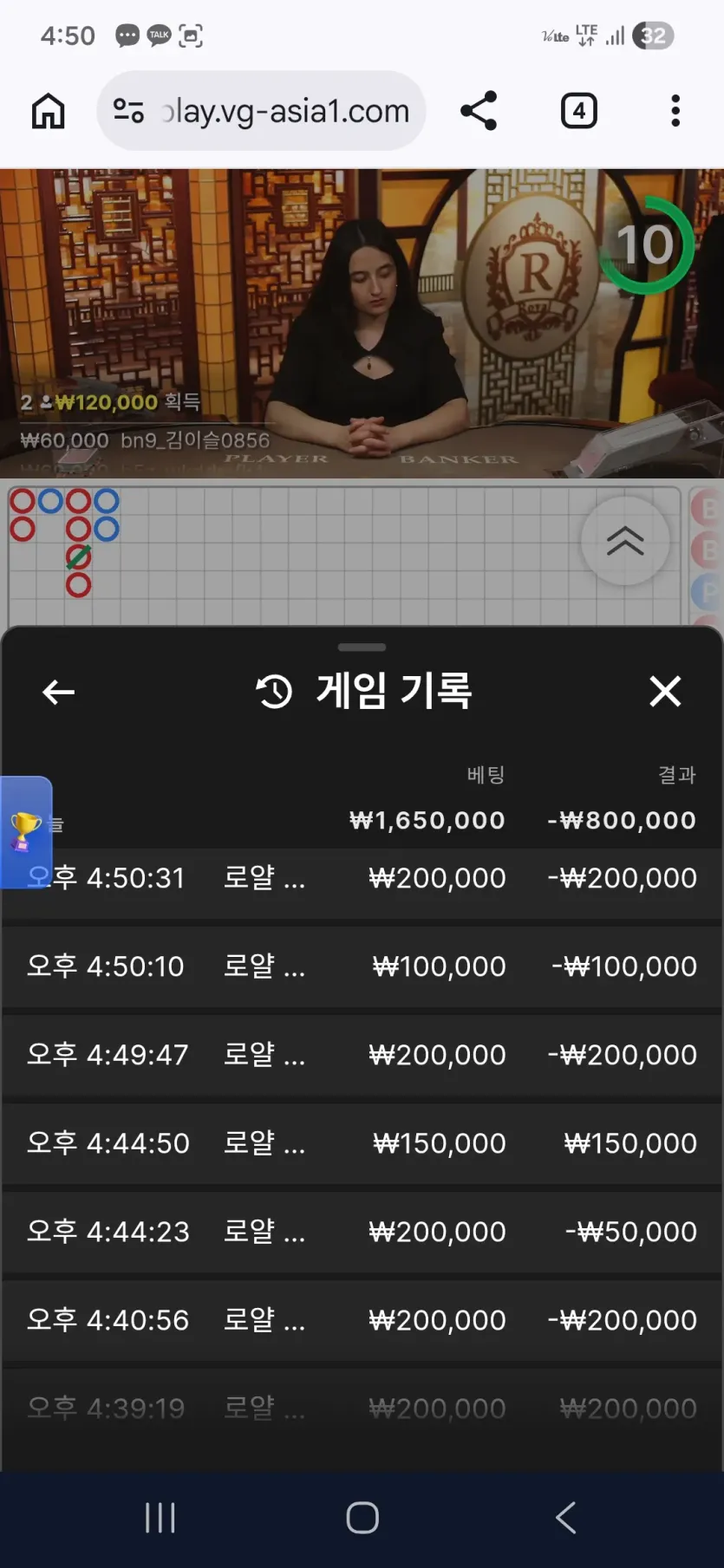Close the 게임 기록 panel
Viewport: 724px width, 1568px height.
(x=665, y=692)
